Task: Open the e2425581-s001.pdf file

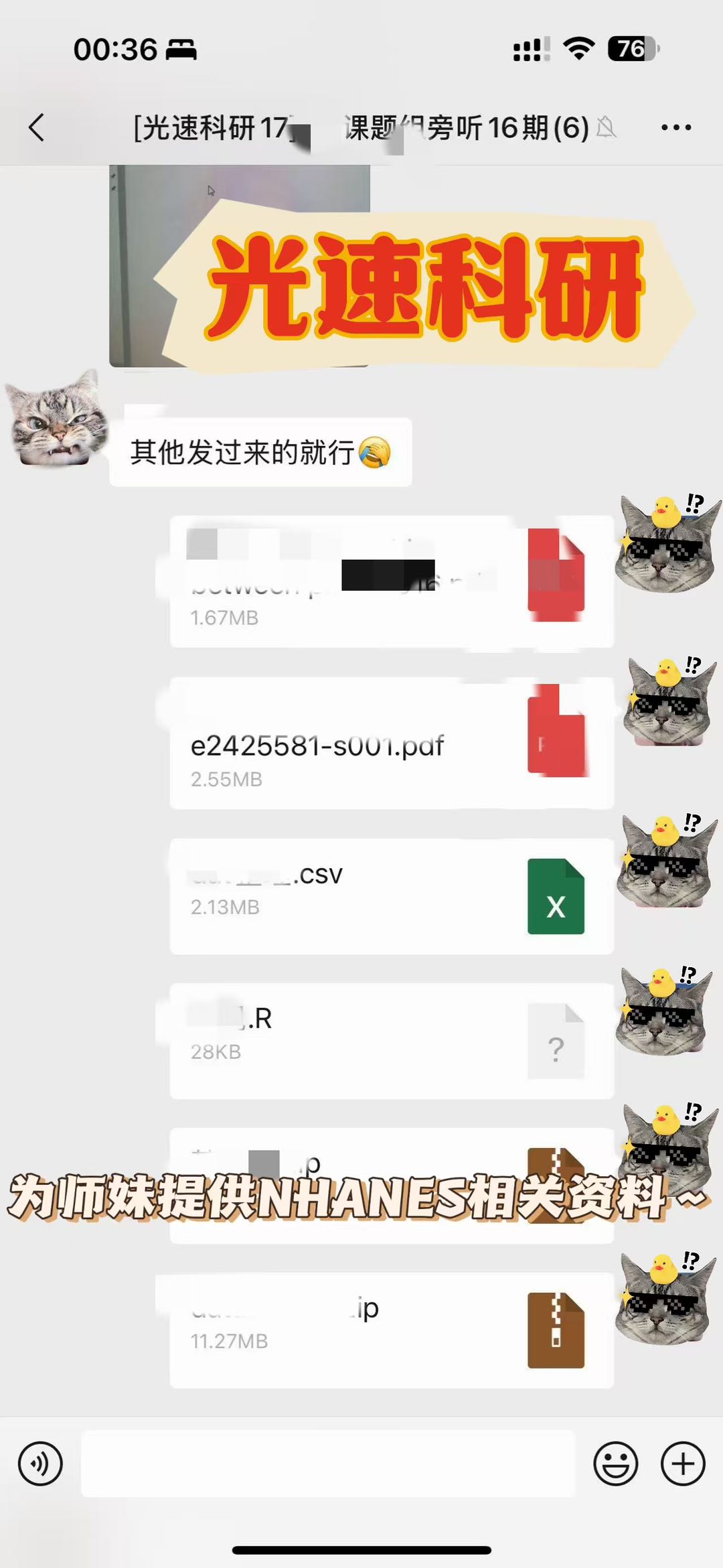Action: coord(392,743)
